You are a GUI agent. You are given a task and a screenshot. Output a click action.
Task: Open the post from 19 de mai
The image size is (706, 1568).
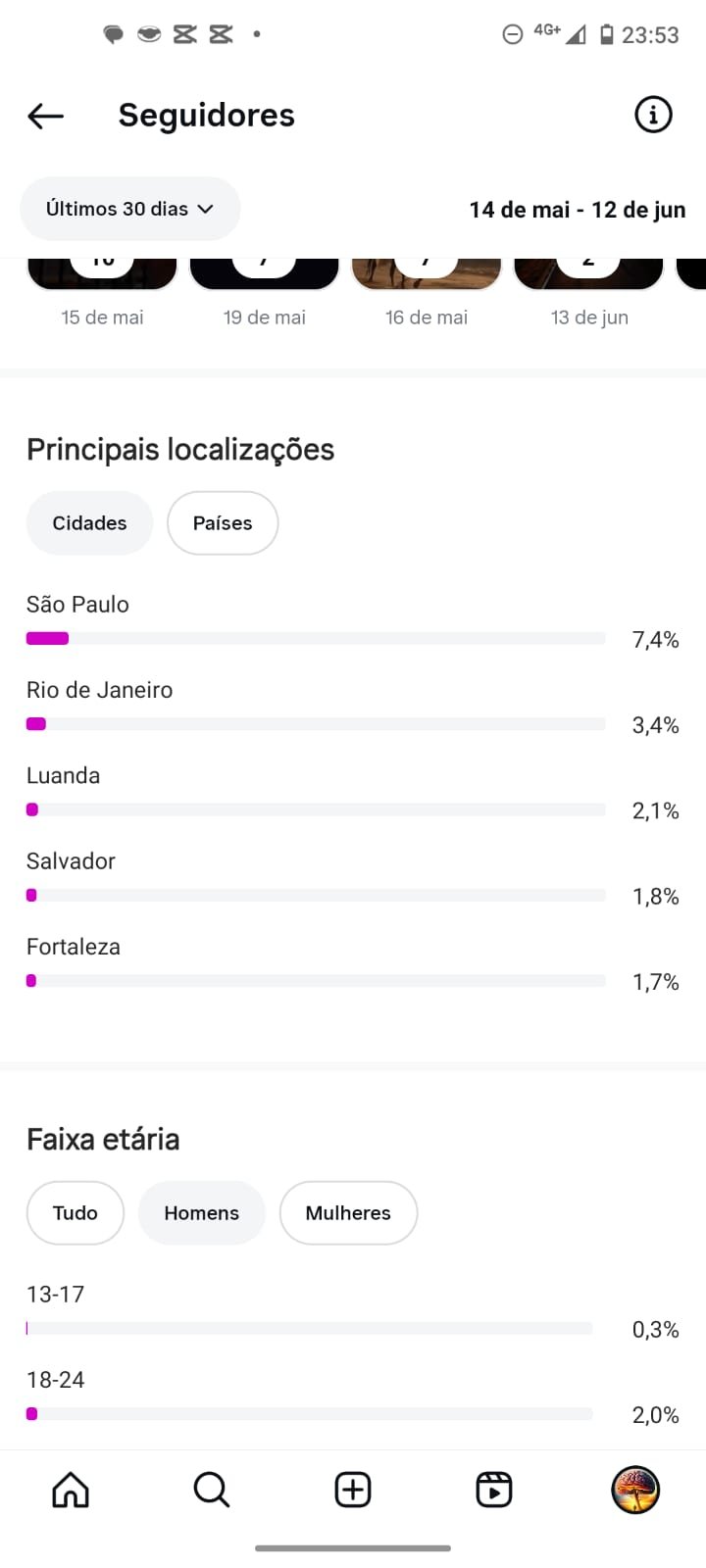(x=264, y=274)
